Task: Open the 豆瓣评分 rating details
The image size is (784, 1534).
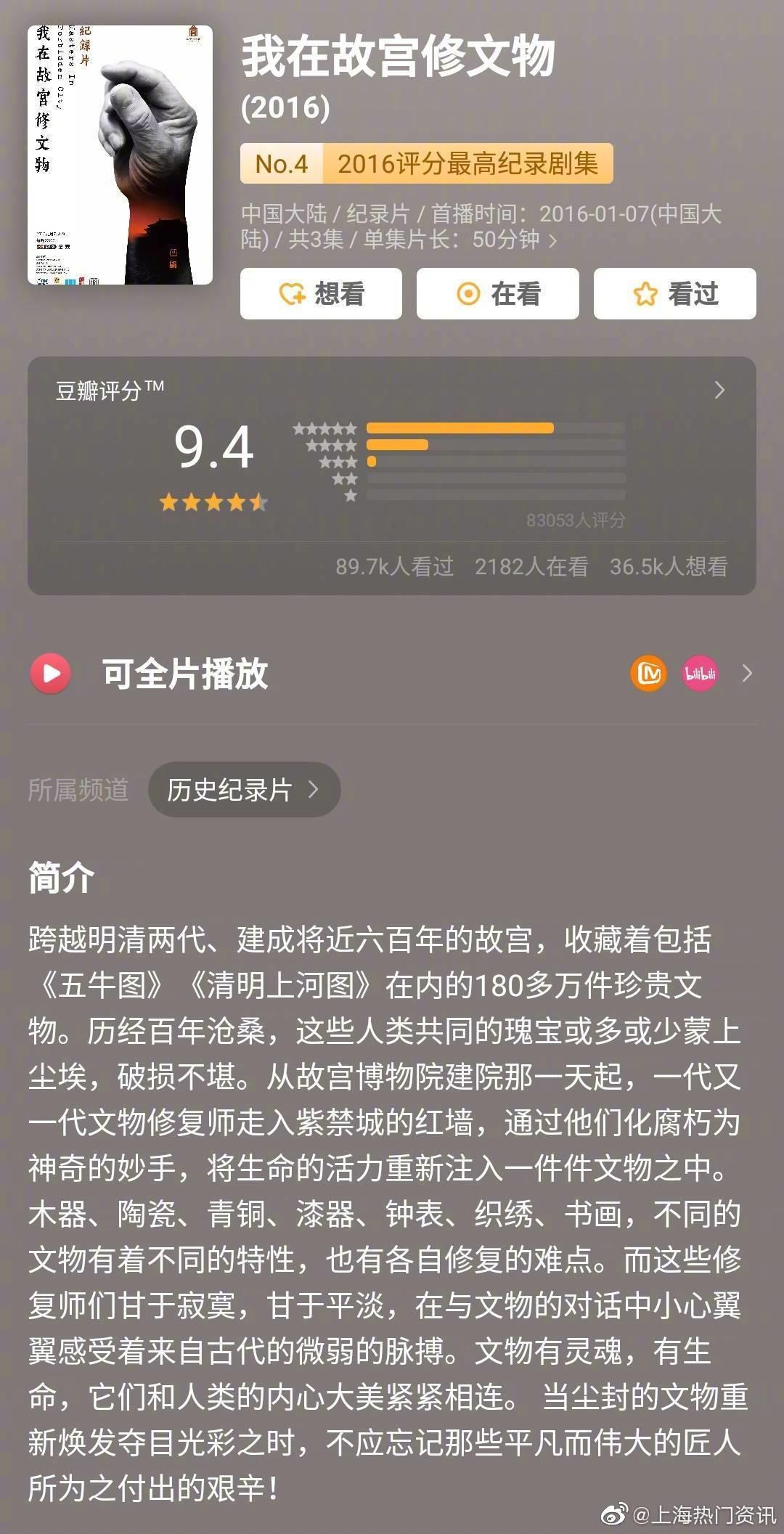Action: click(719, 391)
